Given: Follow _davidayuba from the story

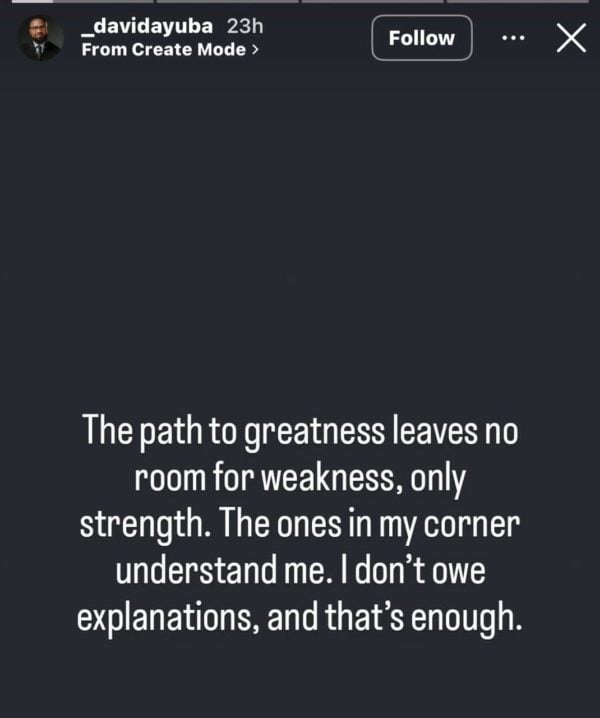Looking at the screenshot, I should tap(421, 38).
